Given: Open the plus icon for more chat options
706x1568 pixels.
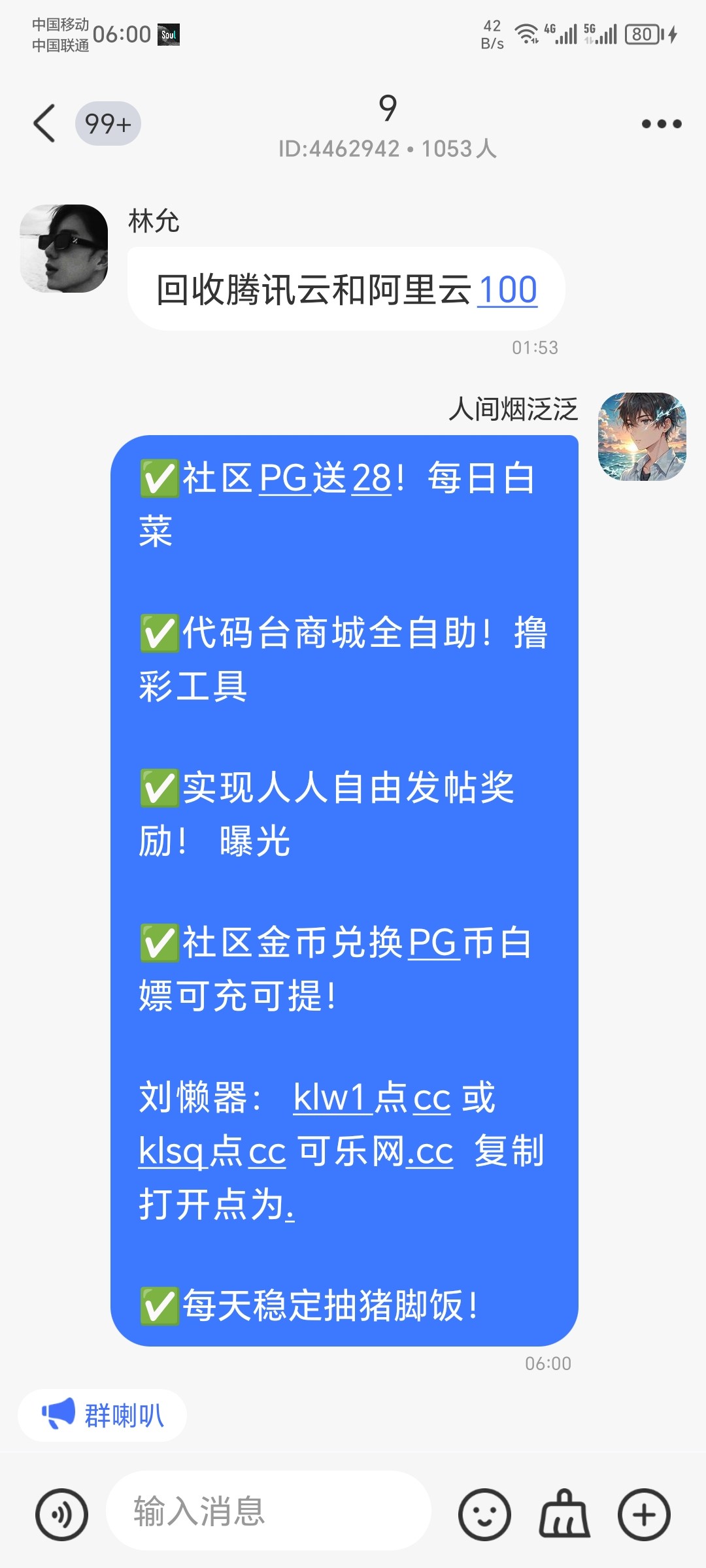Looking at the screenshot, I should tap(643, 1514).
